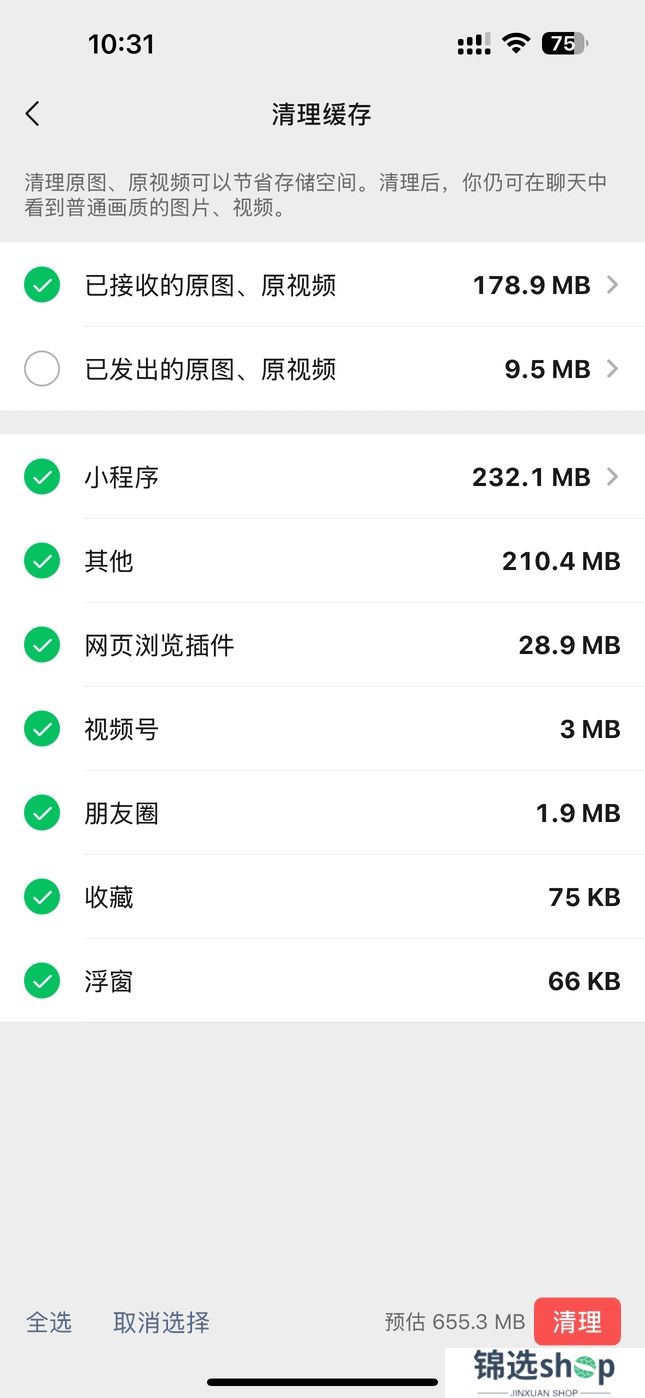Uncheck 已接收的原图、原视频 checkbox

point(42,285)
